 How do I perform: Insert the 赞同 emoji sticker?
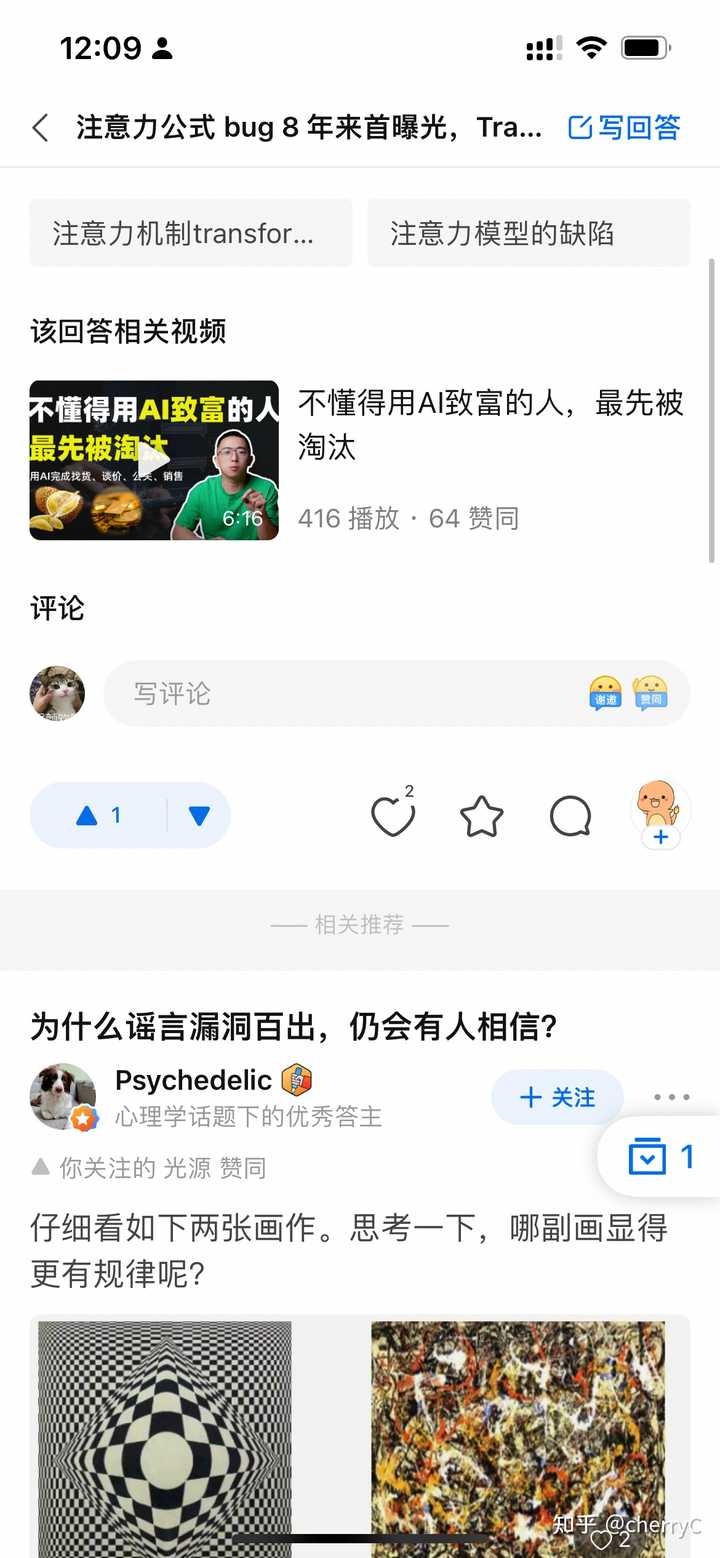[650, 692]
